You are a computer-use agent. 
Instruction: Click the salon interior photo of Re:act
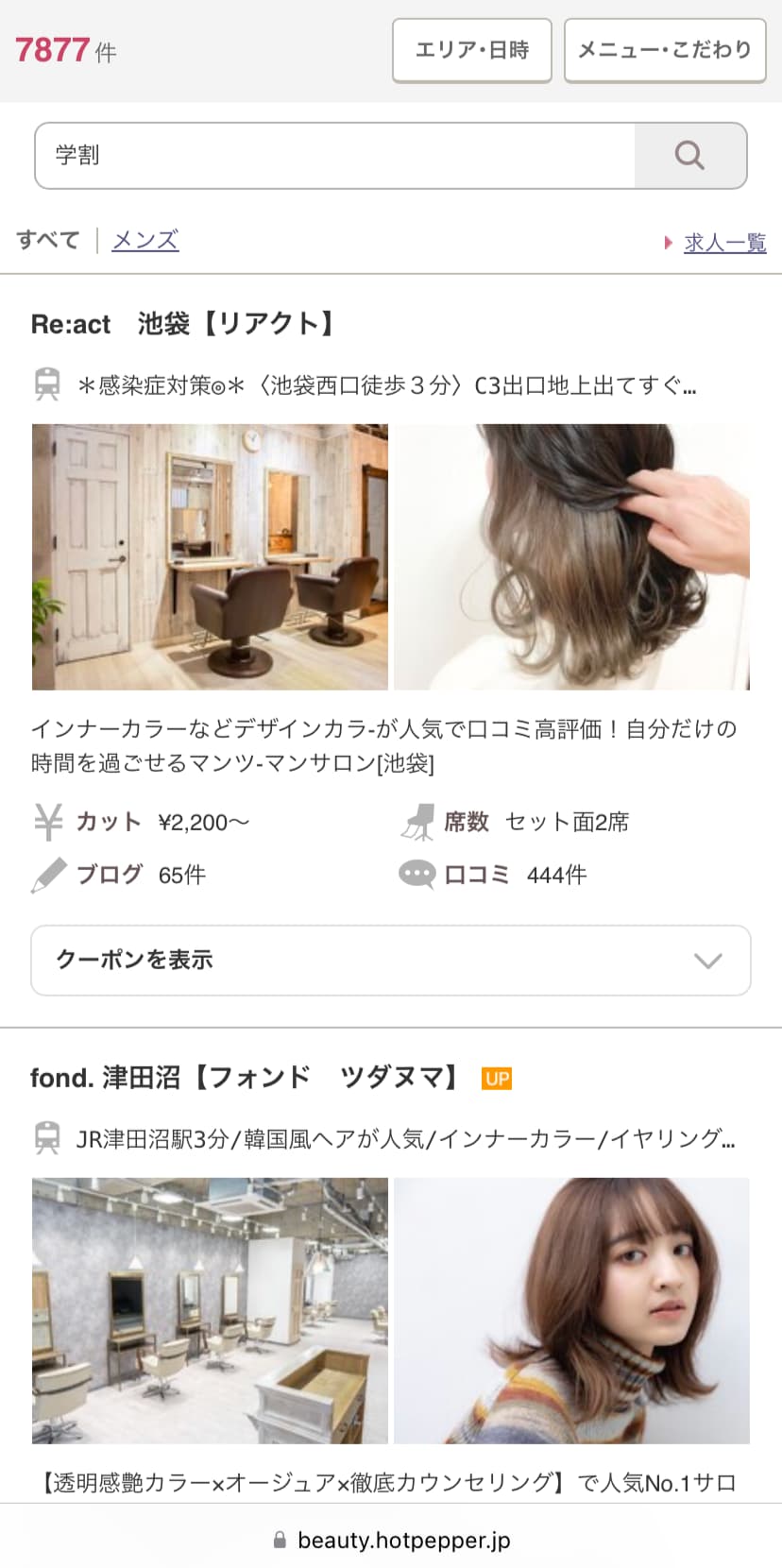(x=209, y=557)
